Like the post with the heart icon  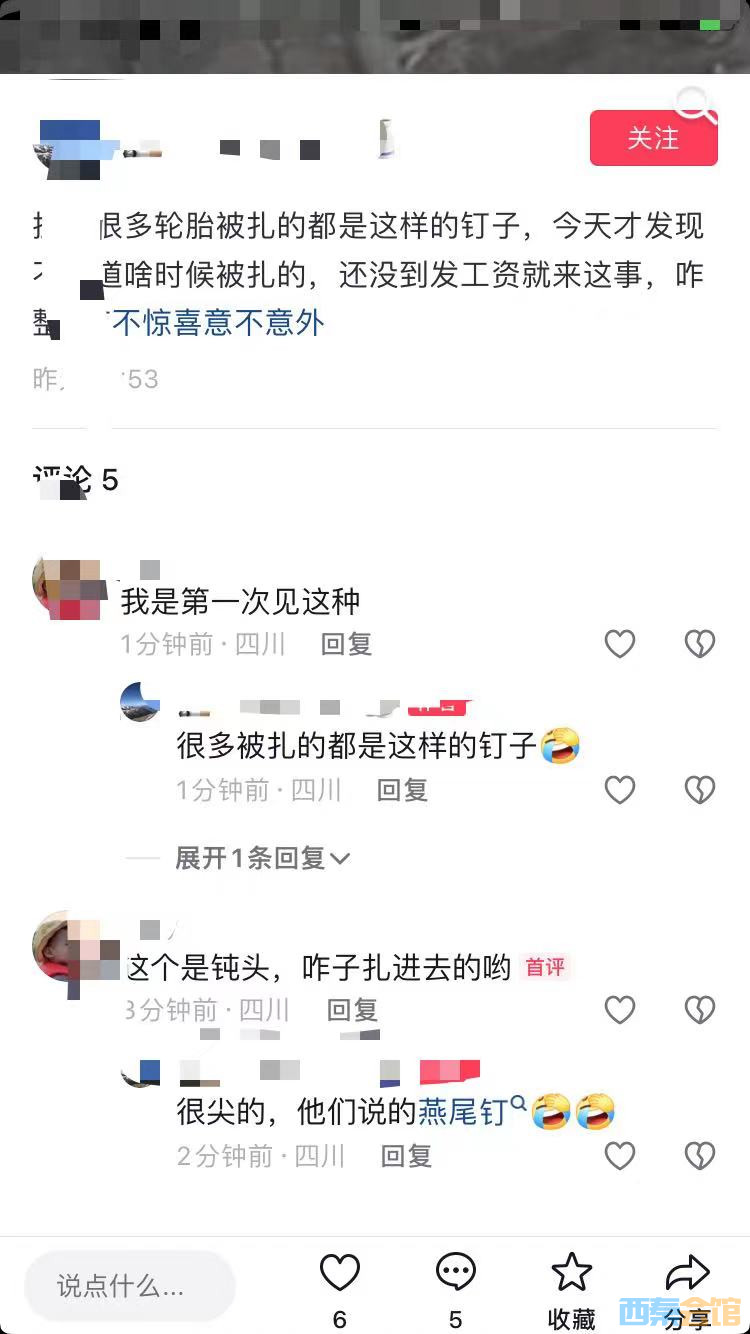pyautogui.click(x=339, y=1274)
